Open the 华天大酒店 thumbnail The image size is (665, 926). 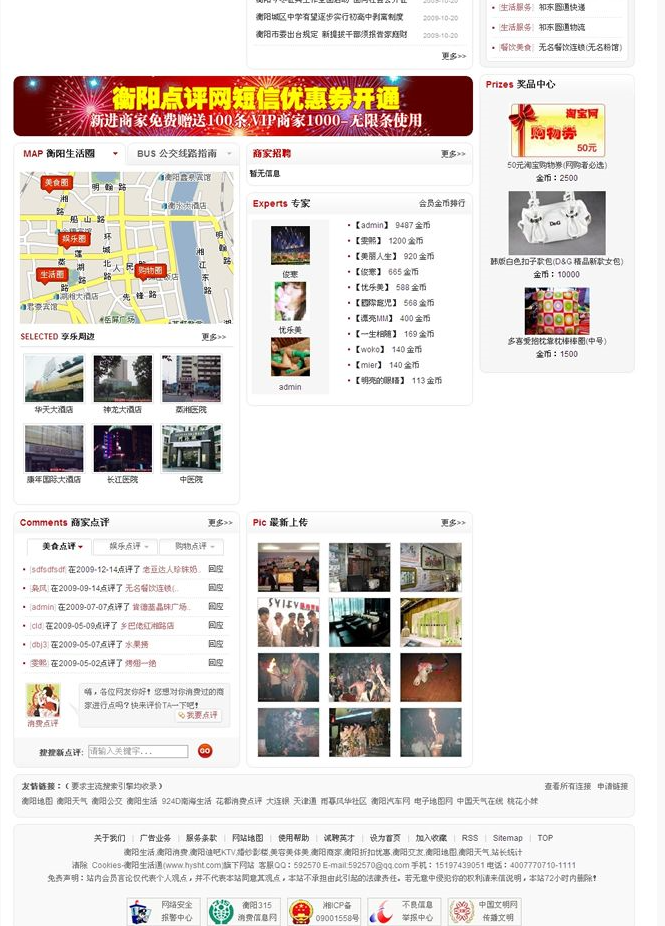(x=54, y=379)
